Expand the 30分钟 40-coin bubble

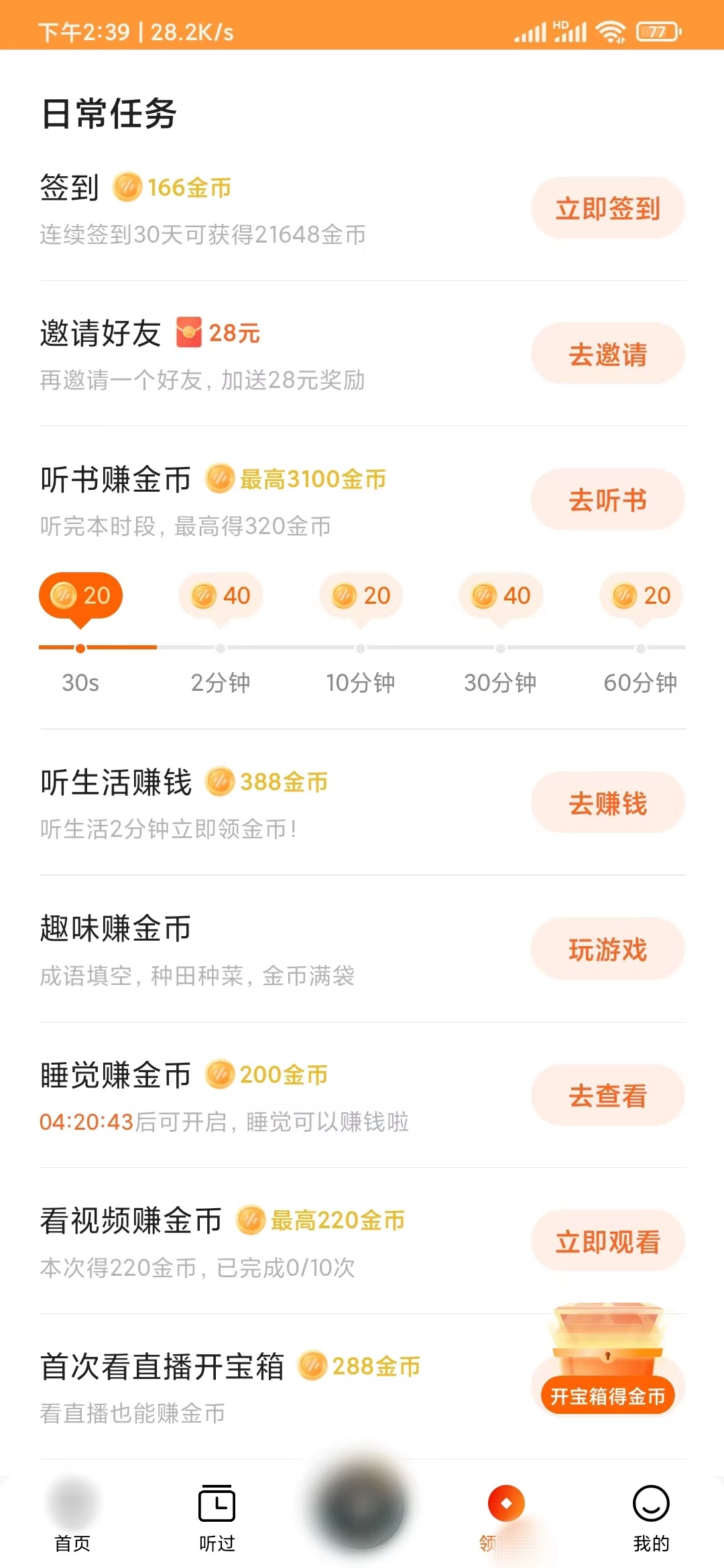coord(499,596)
